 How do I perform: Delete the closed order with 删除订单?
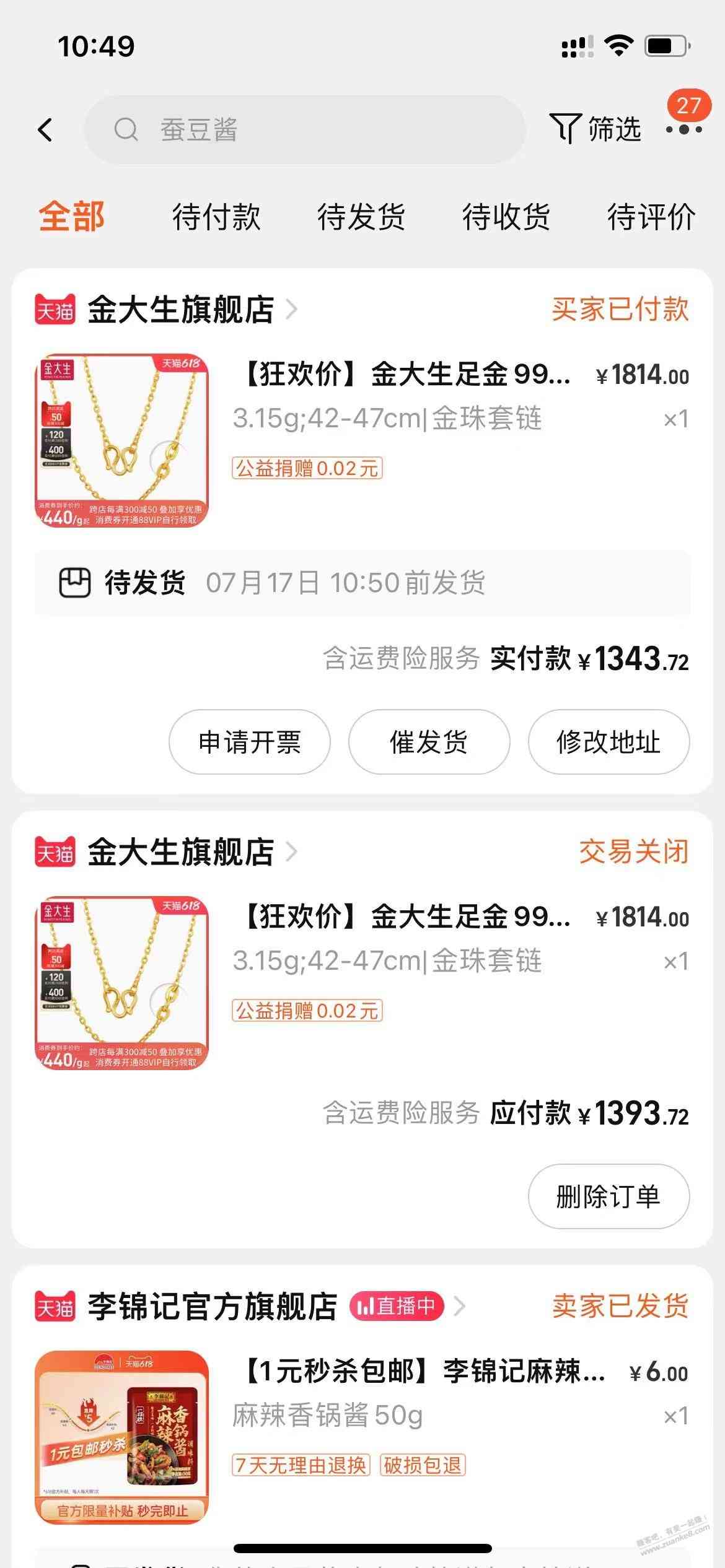pos(608,1196)
